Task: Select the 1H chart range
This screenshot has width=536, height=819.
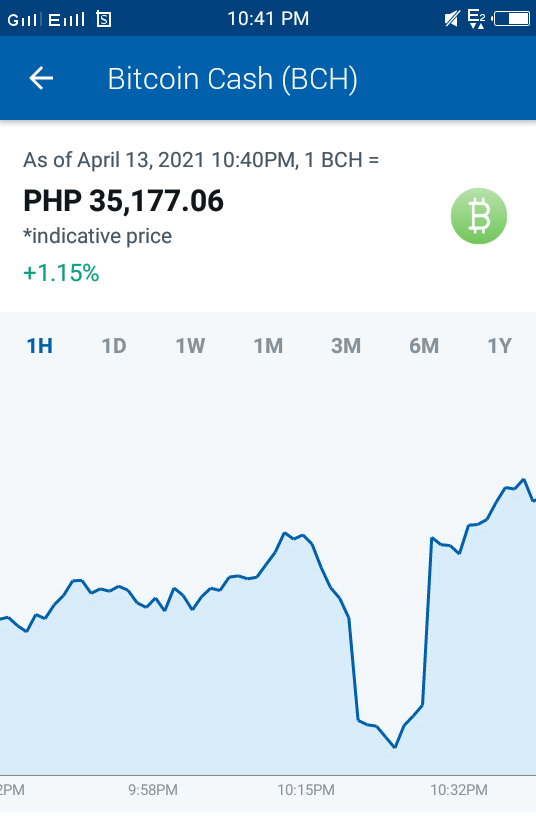Action: pyautogui.click(x=40, y=346)
